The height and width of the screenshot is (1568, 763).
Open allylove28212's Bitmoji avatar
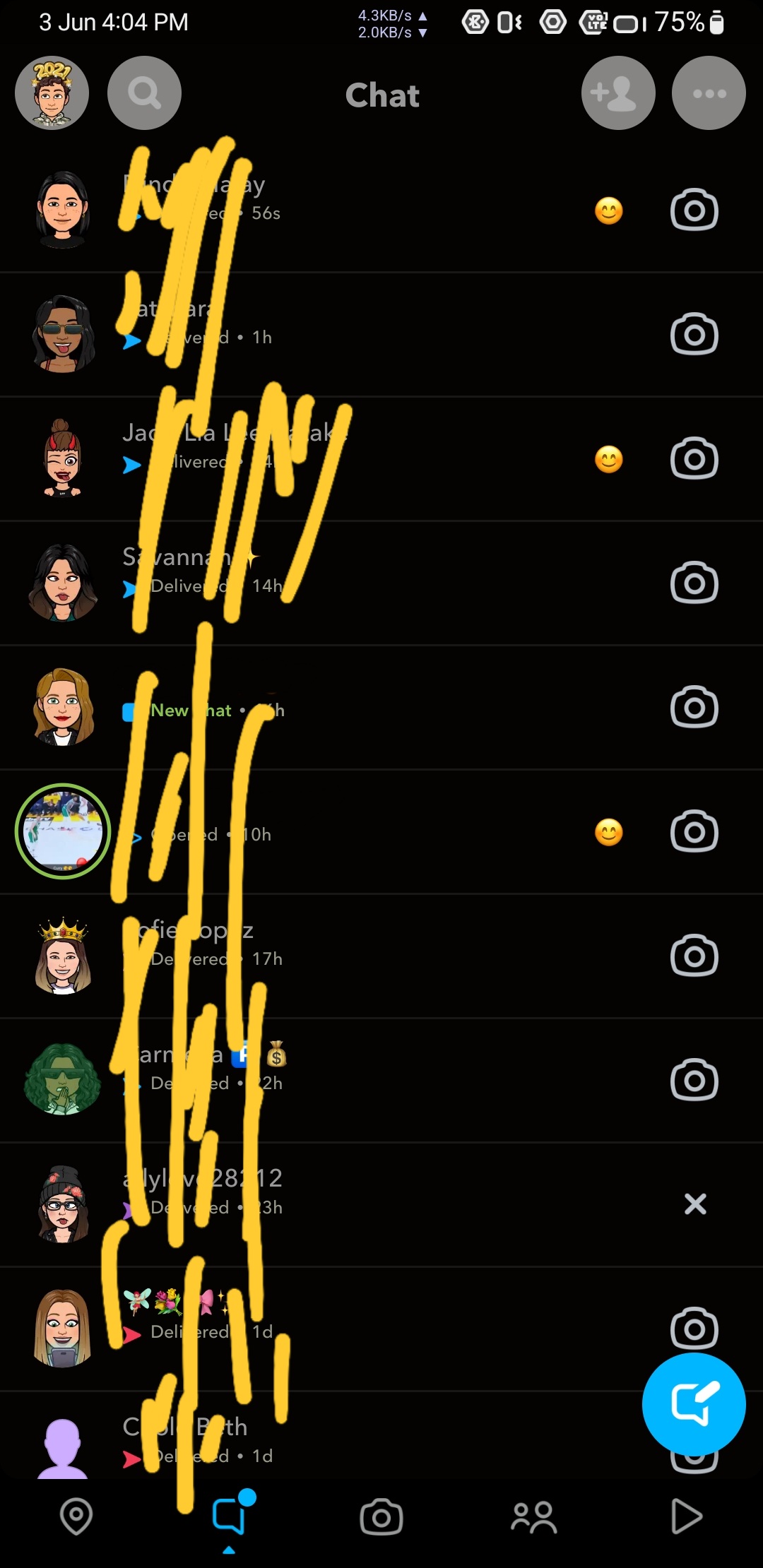click(x=62, y=1204)
